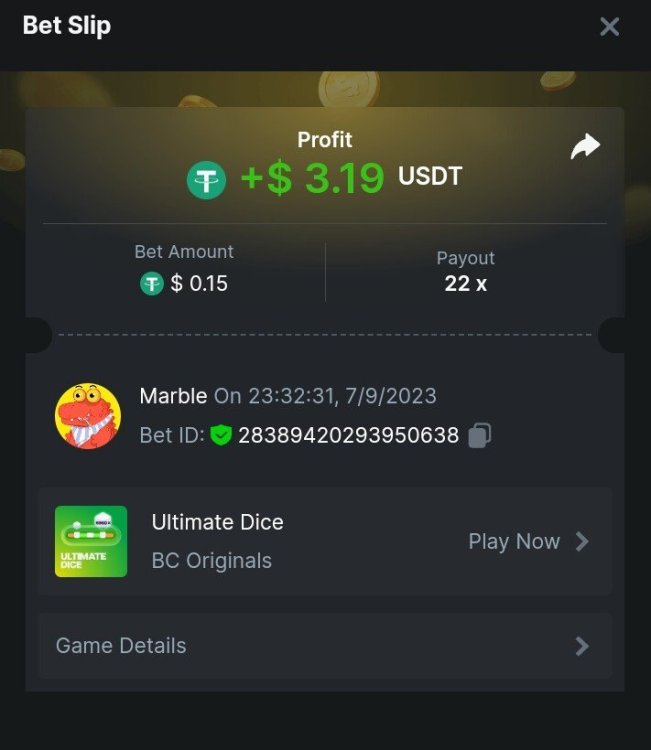This screenshot has width=651, height=750.
Task: Play Ultimate Dice now
Action: click(x=528, y=541)
